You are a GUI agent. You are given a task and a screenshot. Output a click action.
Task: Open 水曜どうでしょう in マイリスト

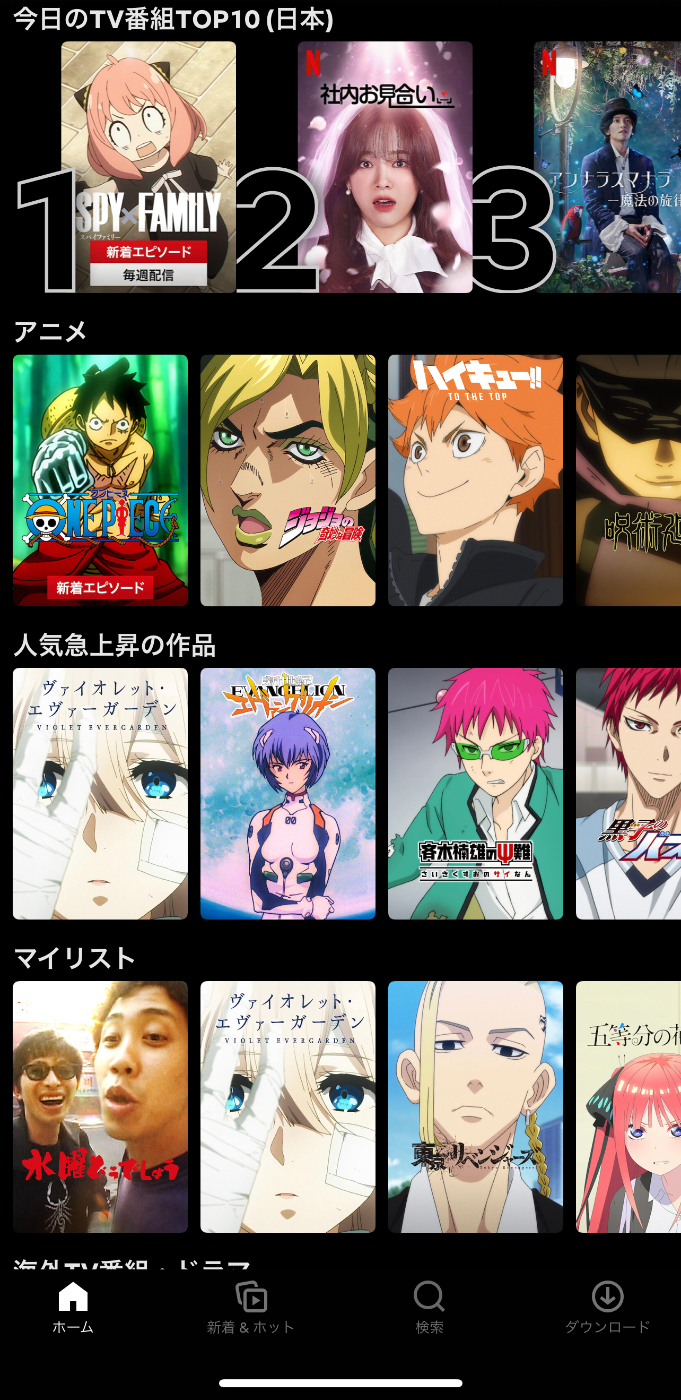(100, 1106)
